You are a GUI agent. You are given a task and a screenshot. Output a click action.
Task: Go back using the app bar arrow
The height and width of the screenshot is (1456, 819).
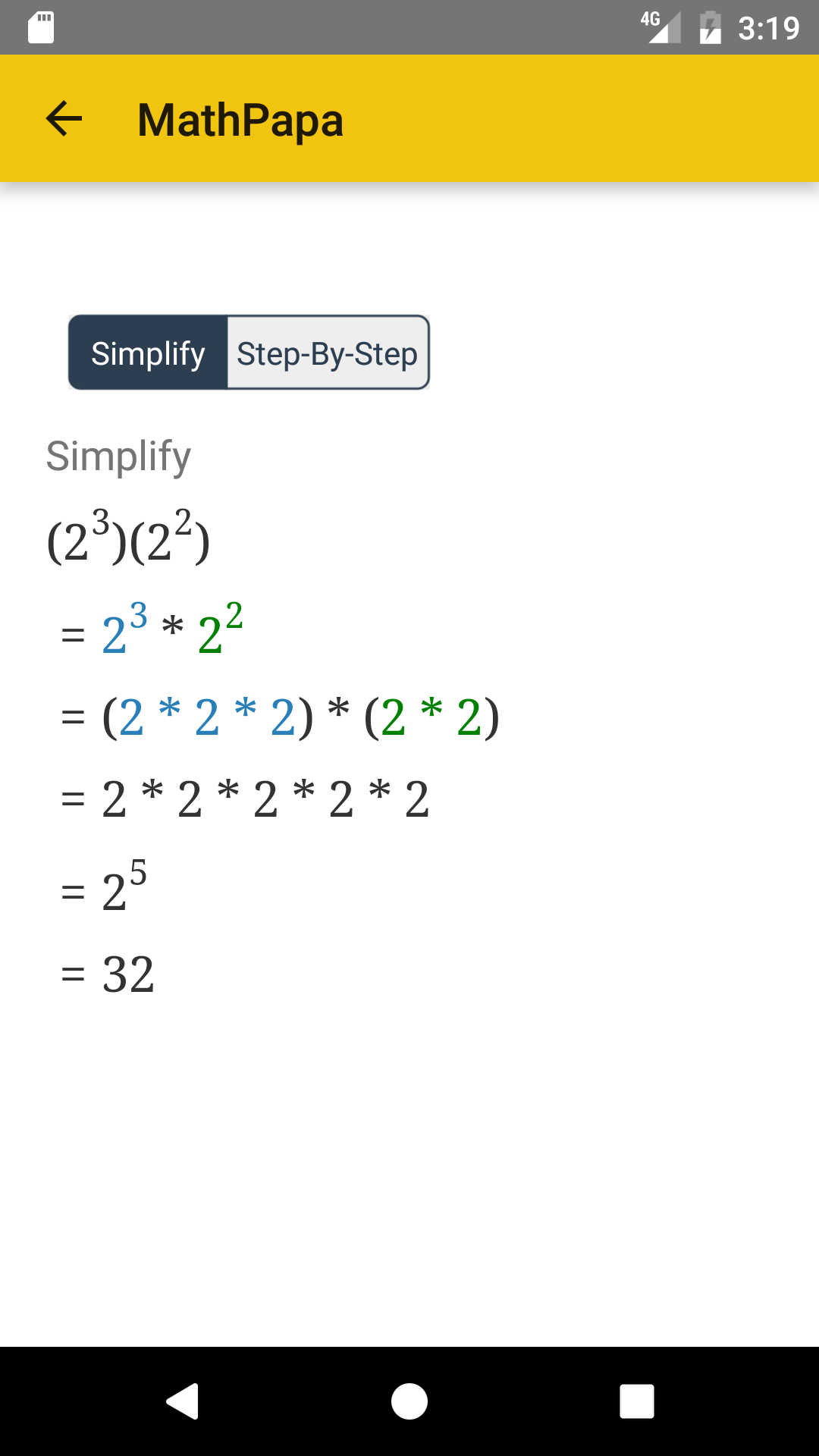64,119
